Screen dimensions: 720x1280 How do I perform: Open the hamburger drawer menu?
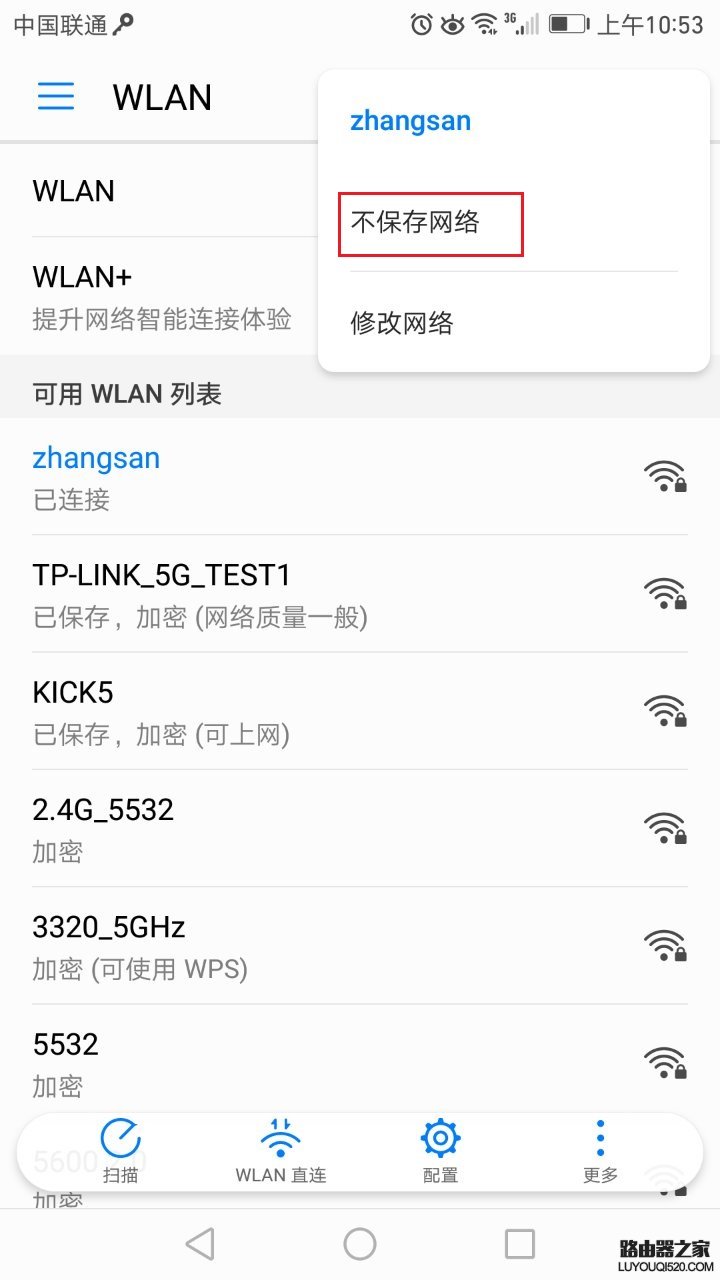pyautogui.click(x=56, y=96)
